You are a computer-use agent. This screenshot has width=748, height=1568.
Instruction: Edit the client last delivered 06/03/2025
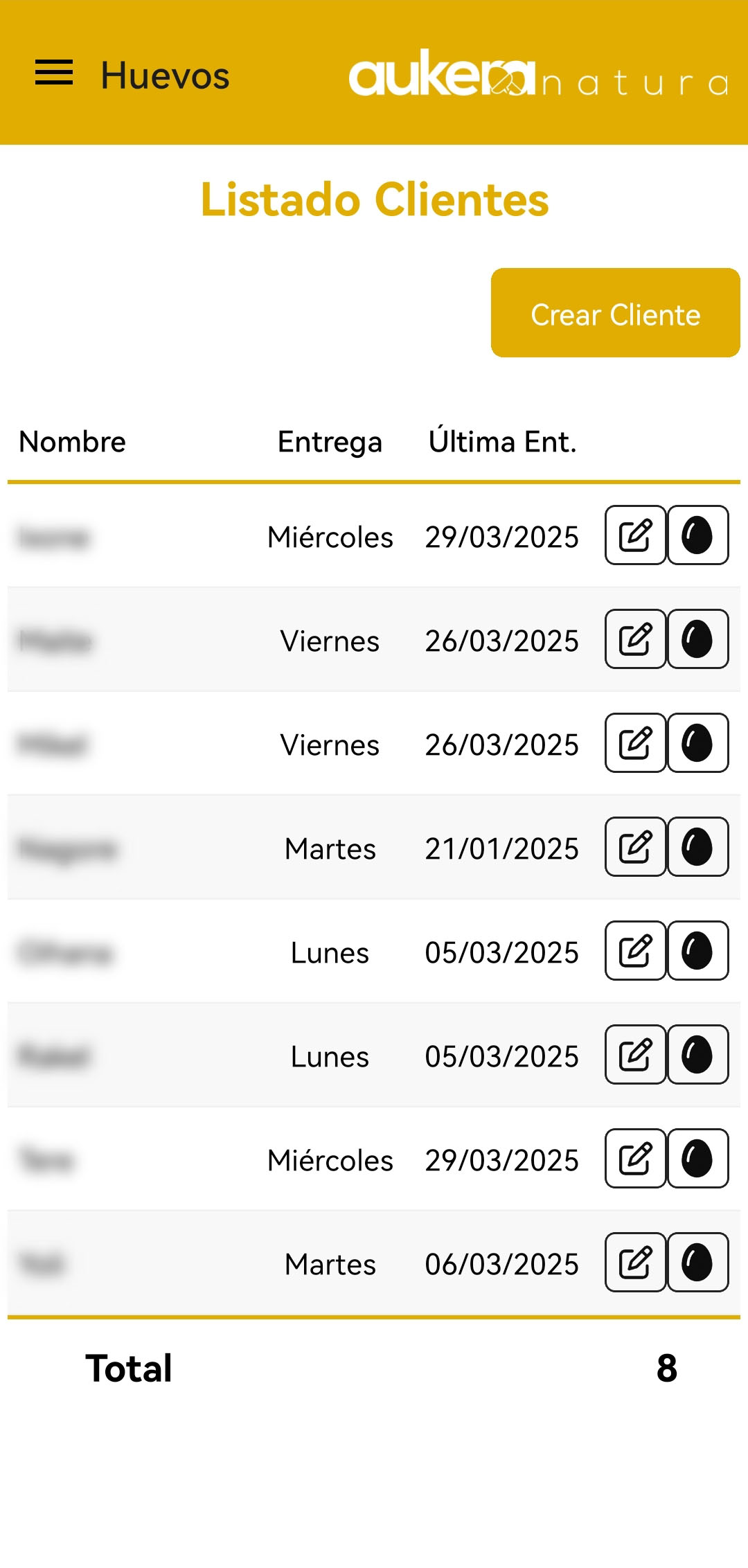(x=635, y=1263)
